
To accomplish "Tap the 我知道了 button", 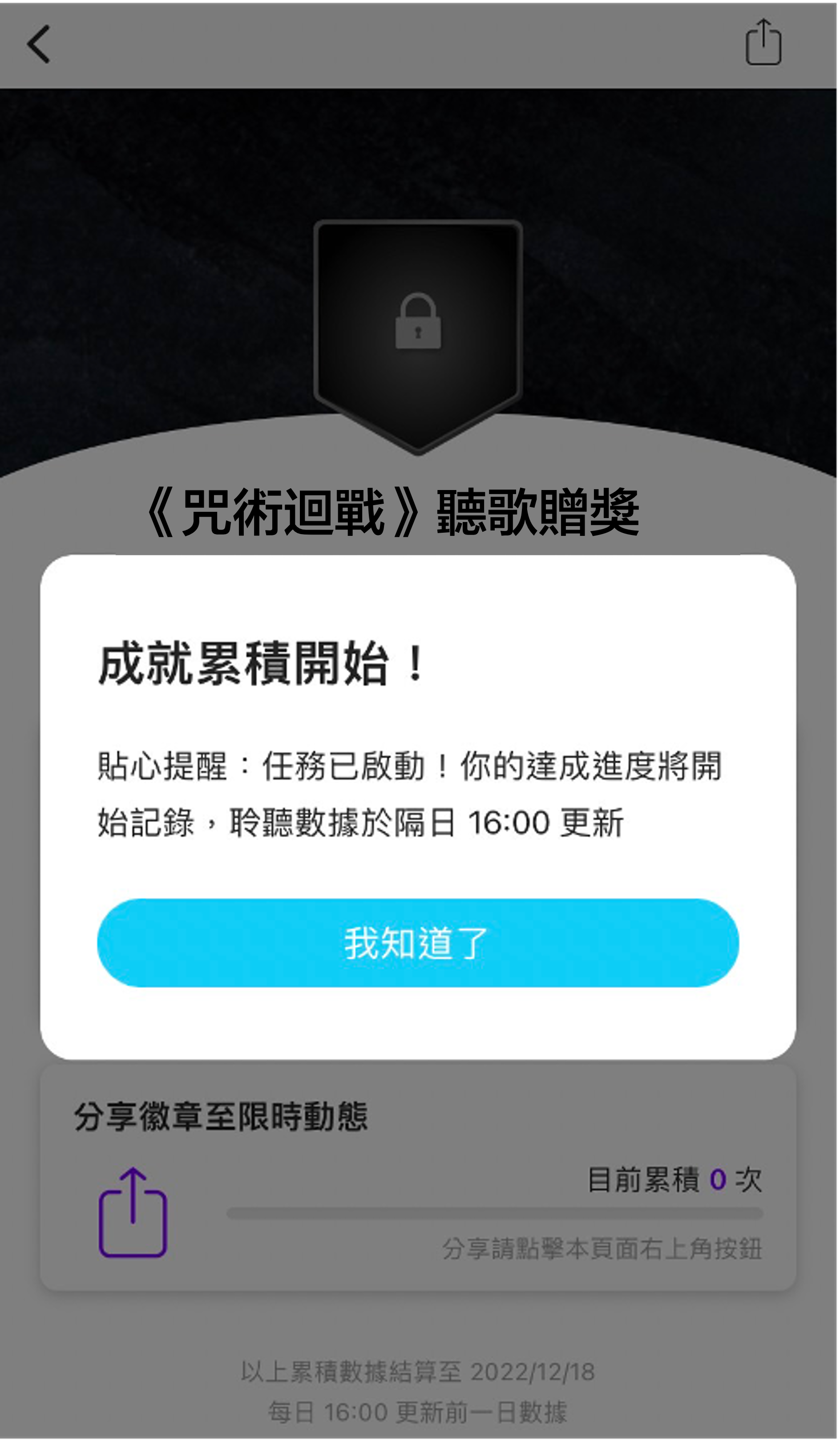I will (x=418, y=943).
